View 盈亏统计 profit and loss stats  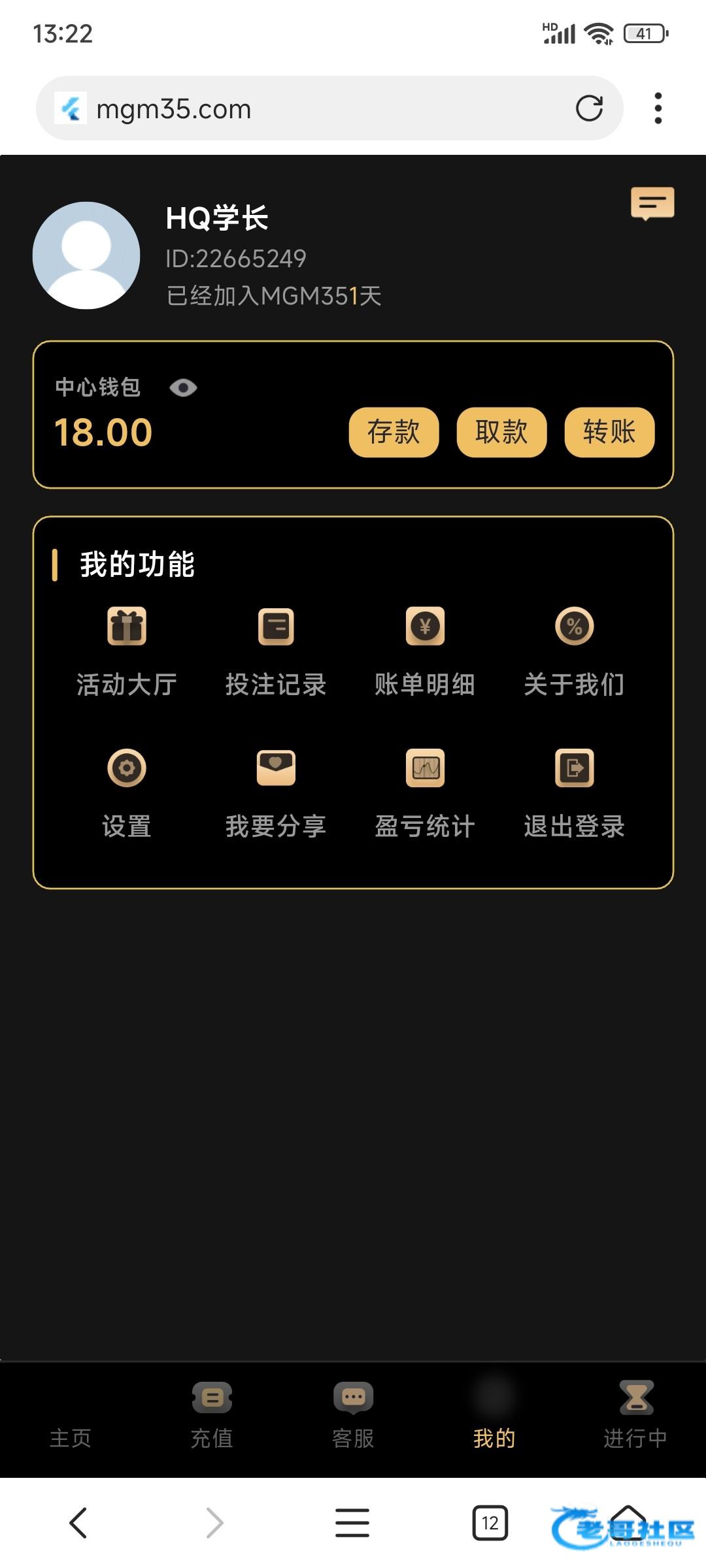tap(425, 792)
